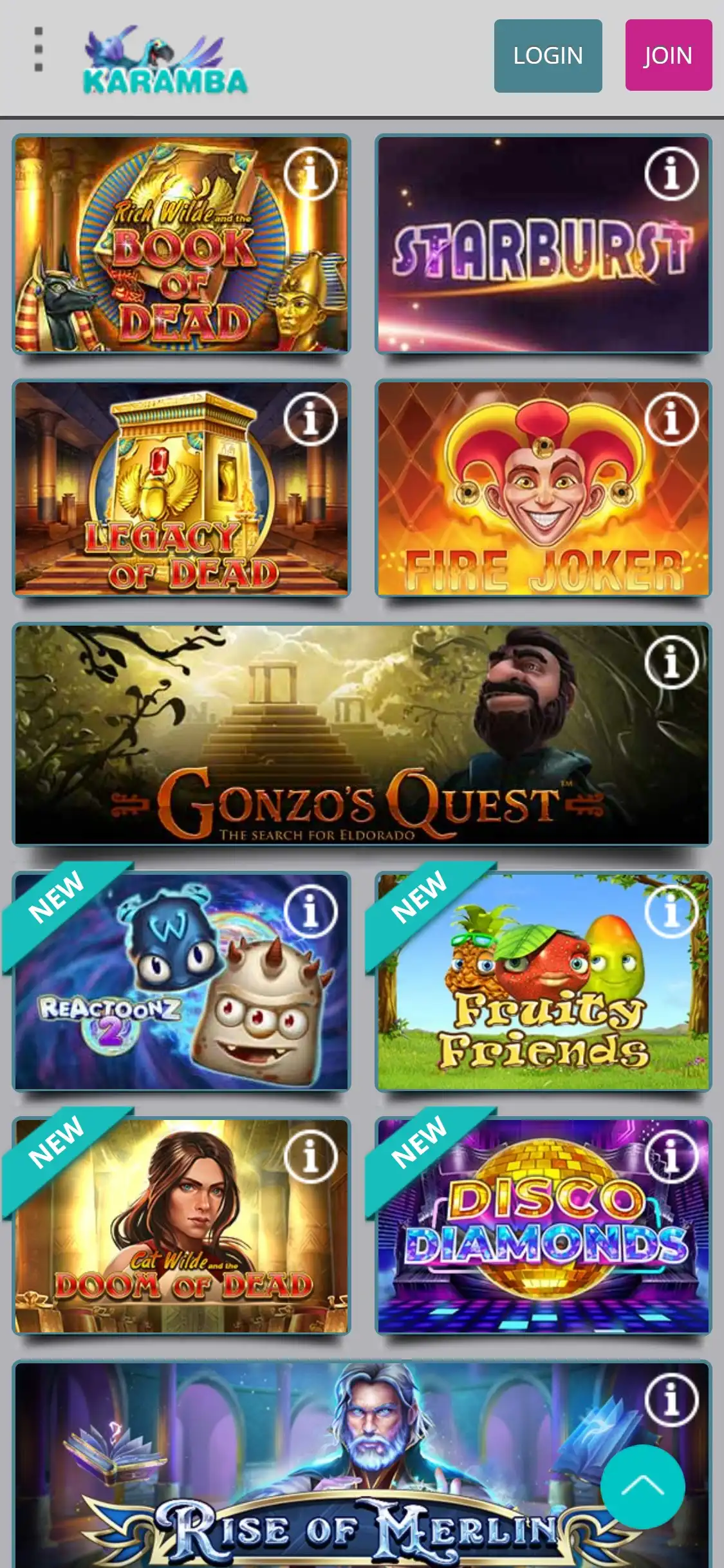Tap the JOIN button

click(668, 55)
